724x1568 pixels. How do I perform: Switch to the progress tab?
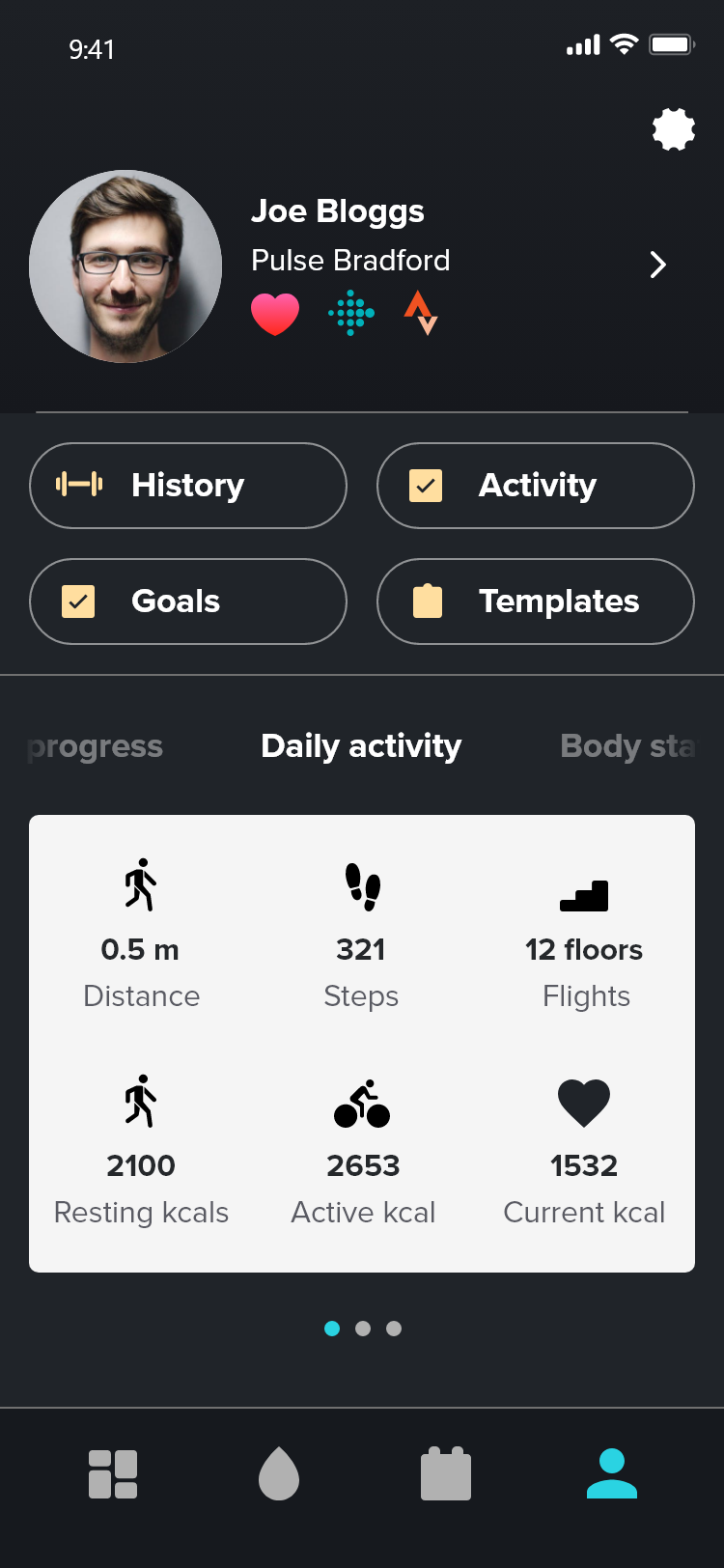pos(96,746)
